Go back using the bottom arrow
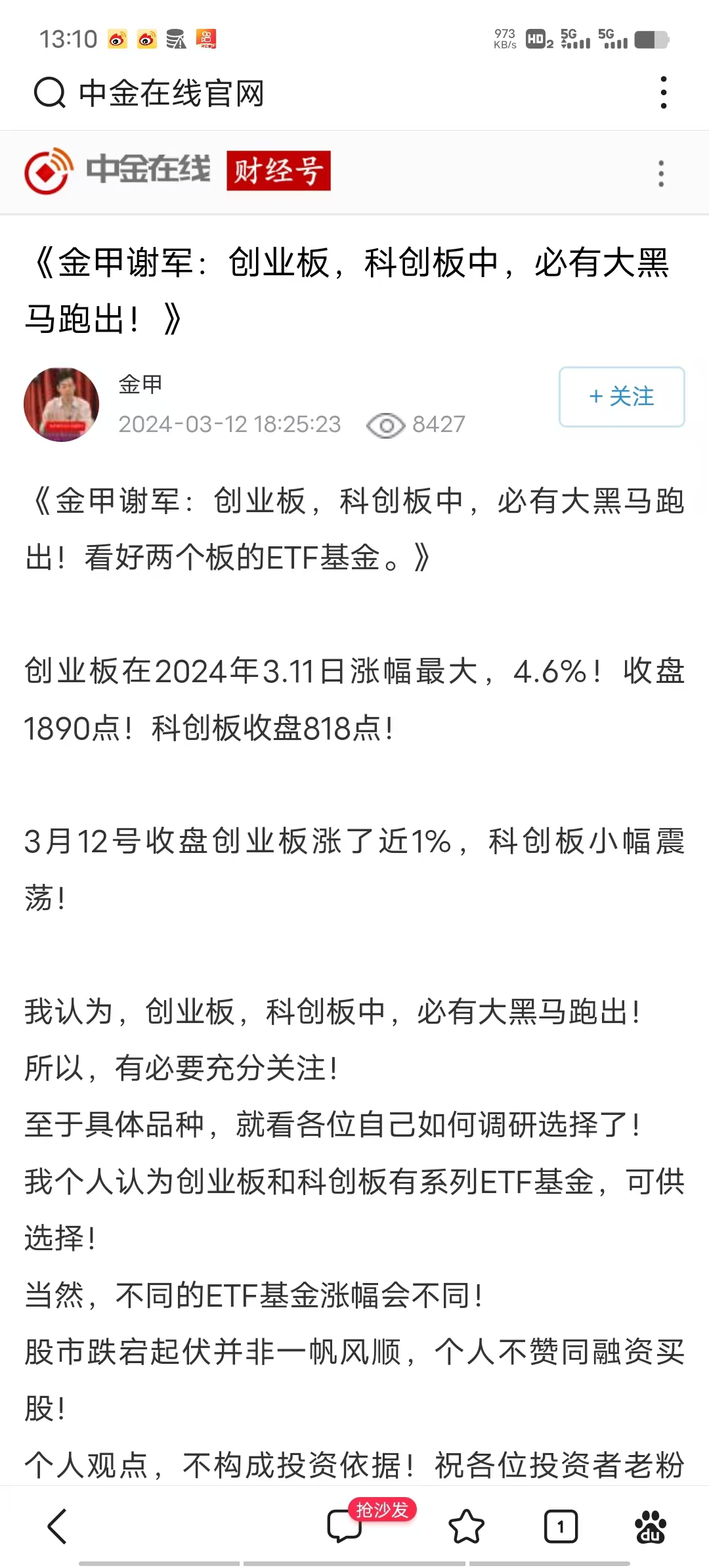Screen dimensions: 709x1568 (58, 1526)
